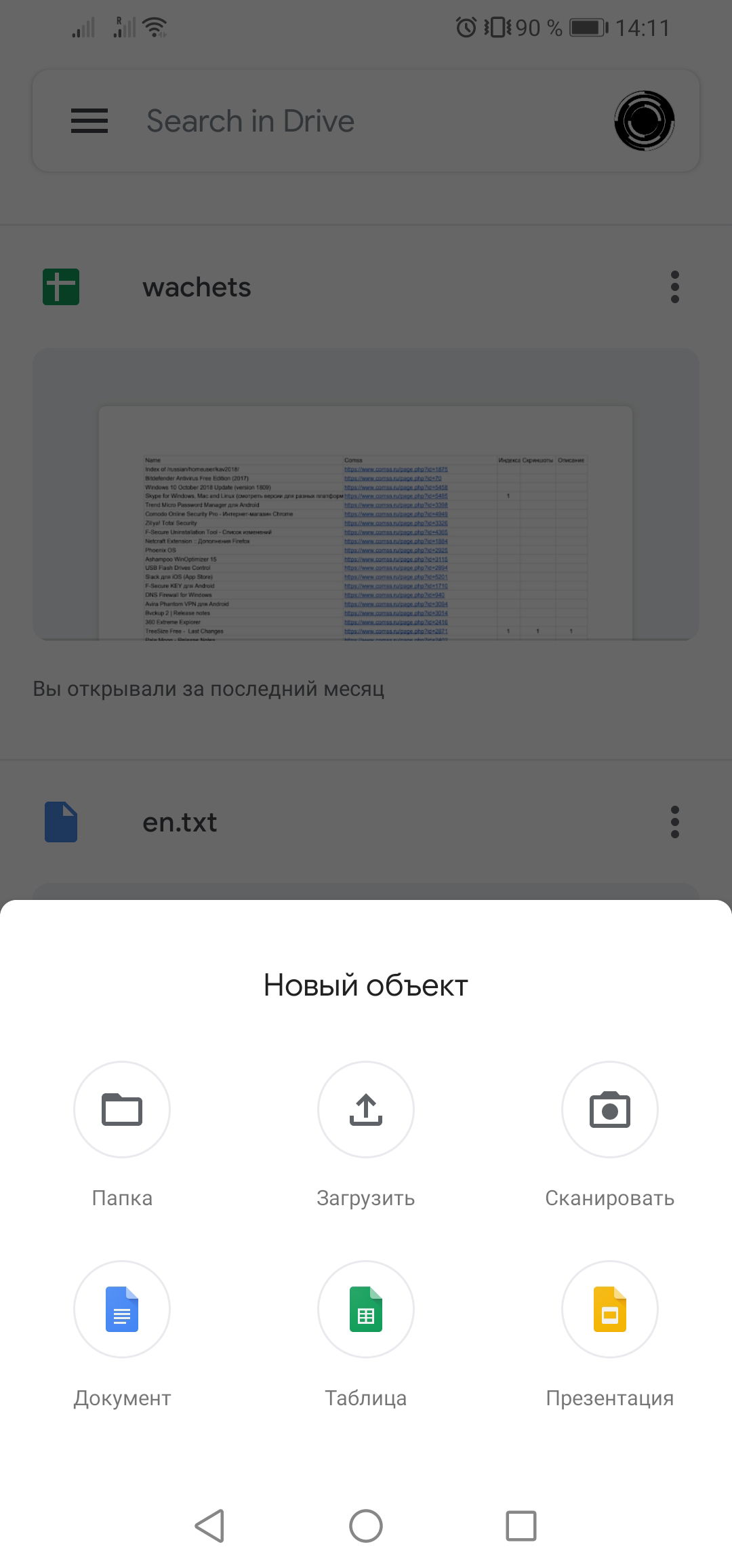Create a new Презентация
Screen dimensions: 732x1568
[609, 1309]
